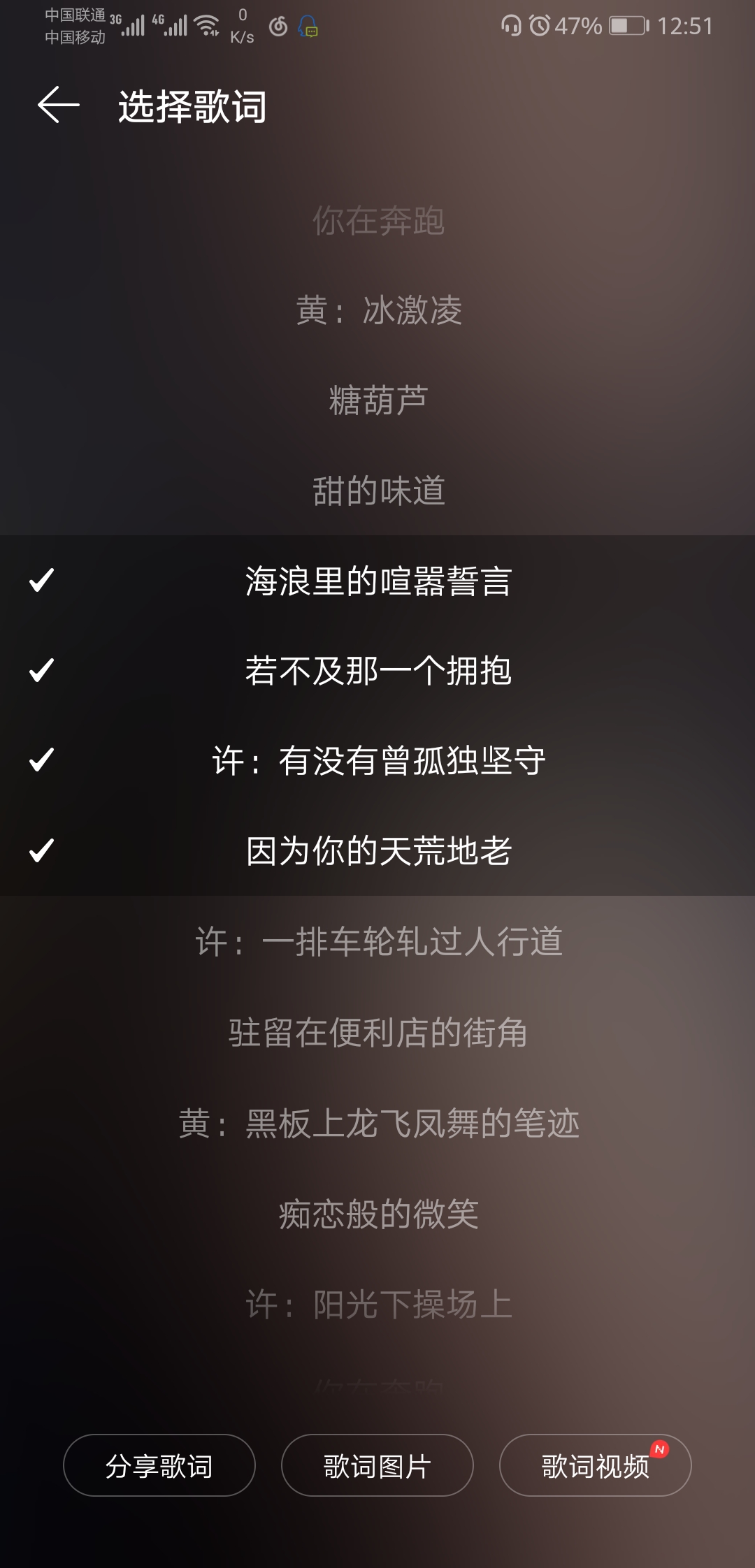Deselect line 许：有没有曾孤独坚守

click(377, 760)
